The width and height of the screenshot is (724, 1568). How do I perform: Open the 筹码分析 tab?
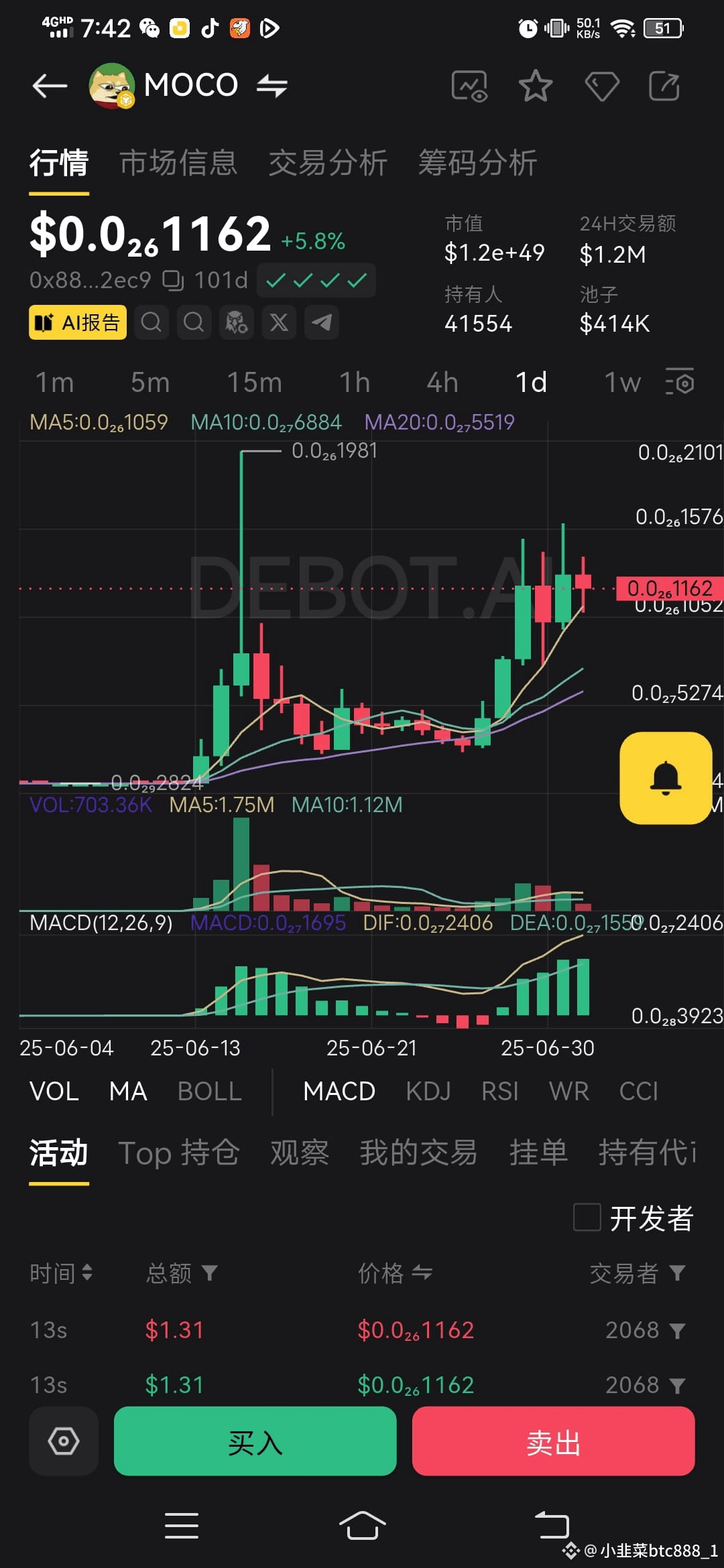coord(477,163)
